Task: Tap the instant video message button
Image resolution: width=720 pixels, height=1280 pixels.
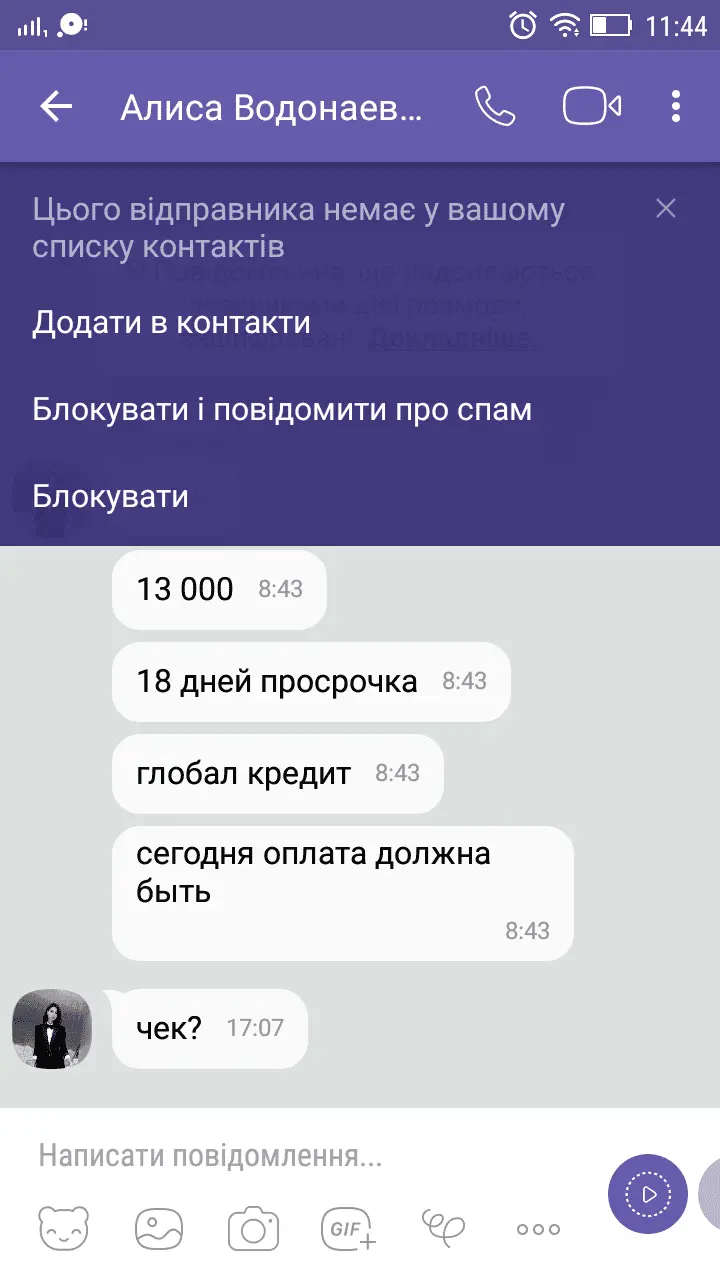Action: tap(648, 1194)
